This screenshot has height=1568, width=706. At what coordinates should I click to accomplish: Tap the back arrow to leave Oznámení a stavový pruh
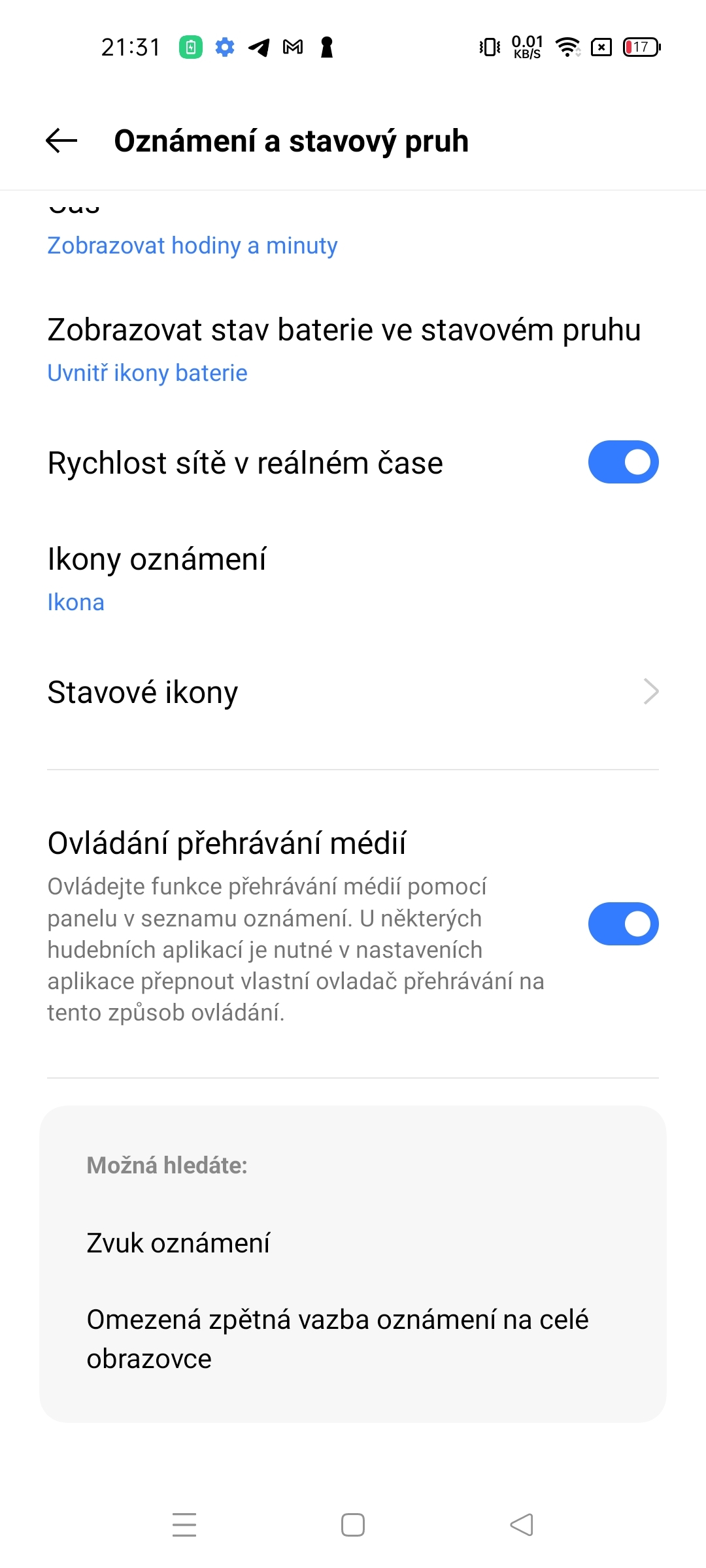point(59,141)
